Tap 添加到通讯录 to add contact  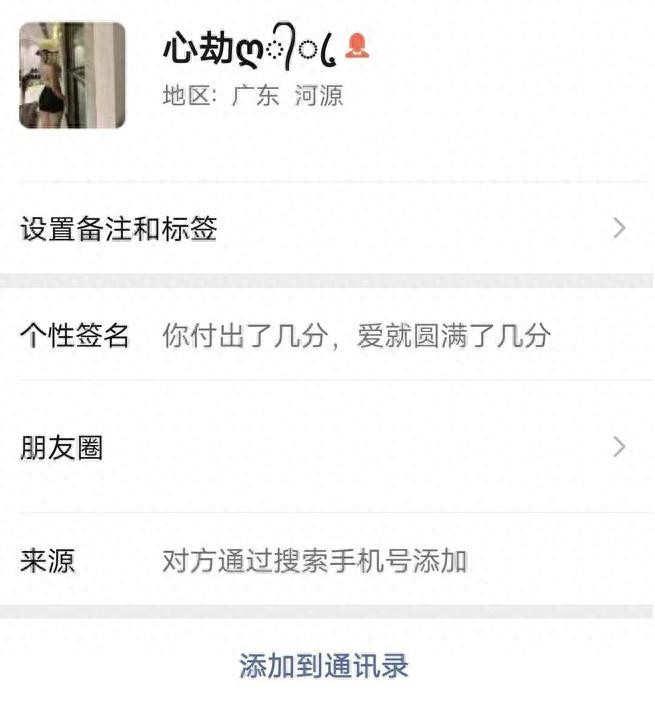click(324, 666)
